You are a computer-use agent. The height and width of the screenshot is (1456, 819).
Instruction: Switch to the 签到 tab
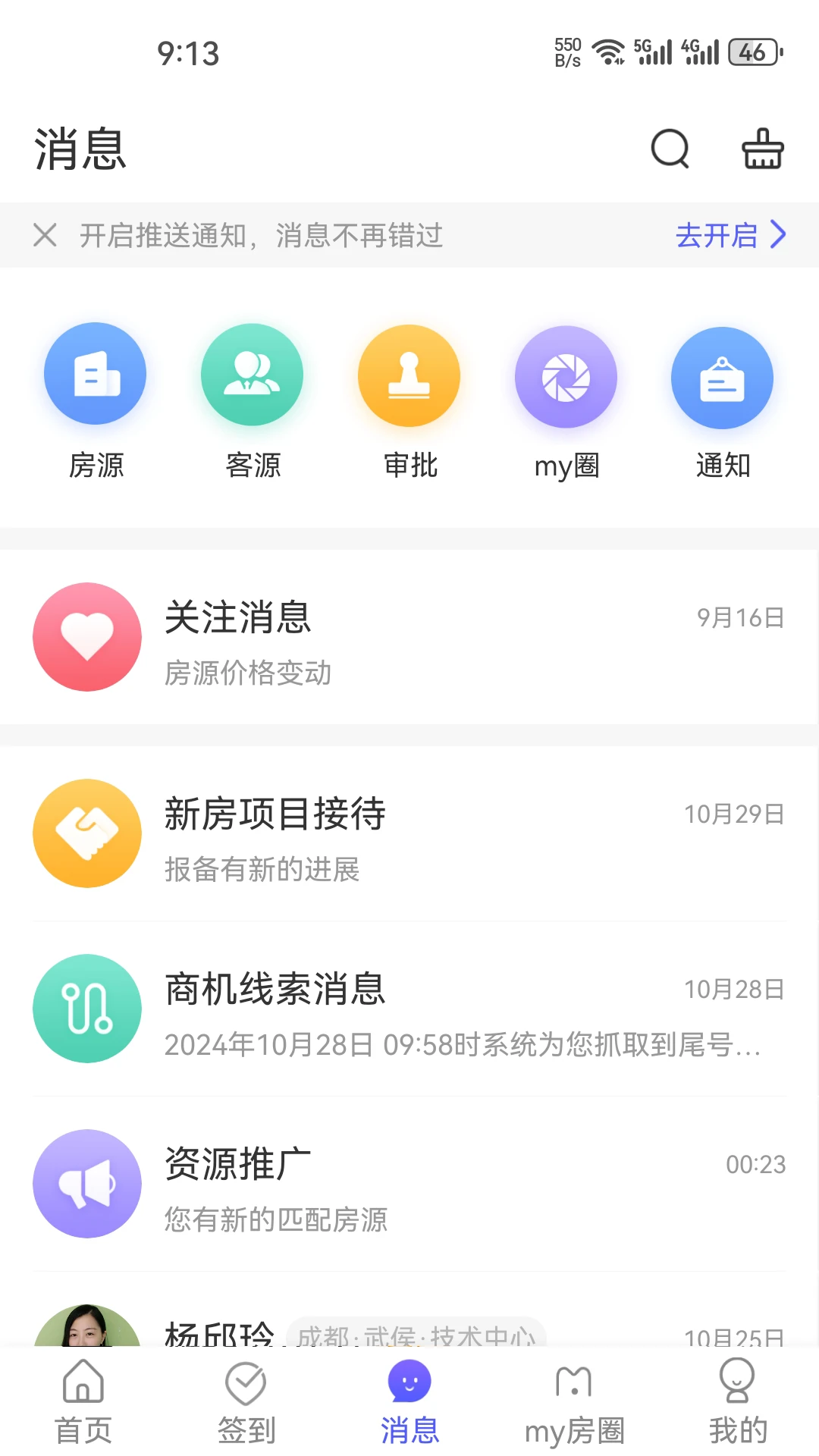(x=246, y=1399)
